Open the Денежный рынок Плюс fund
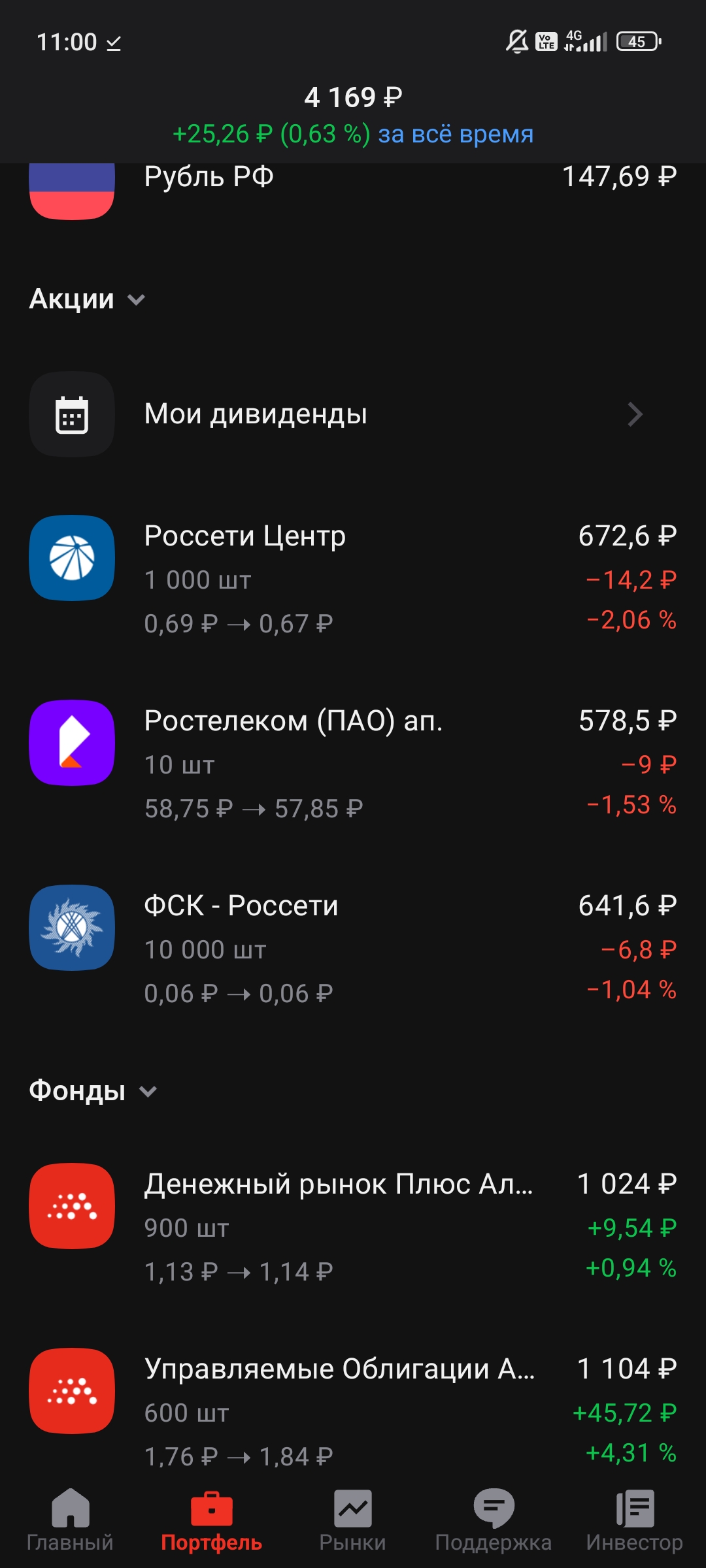706x1568 pixels. tap(353, 1227)
